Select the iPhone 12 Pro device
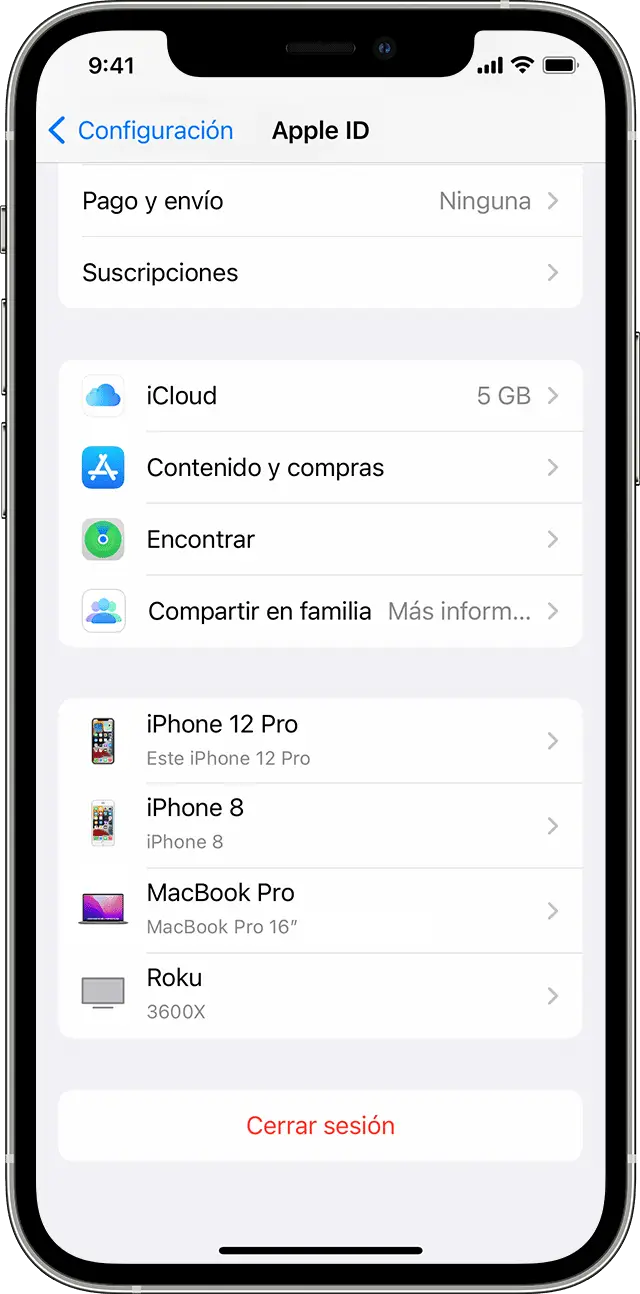 point(320,740)
